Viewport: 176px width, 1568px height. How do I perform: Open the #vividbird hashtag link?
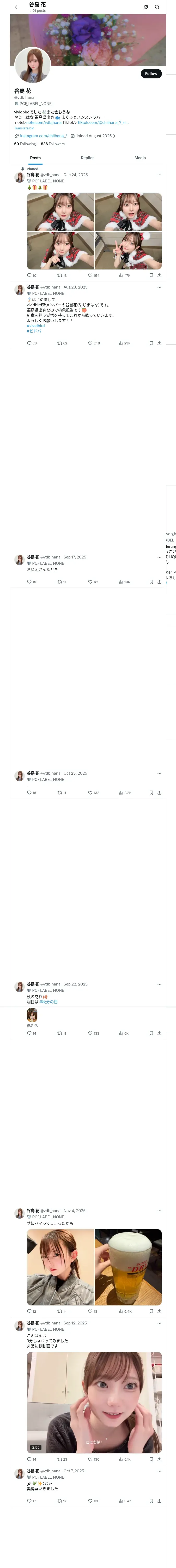36,326
